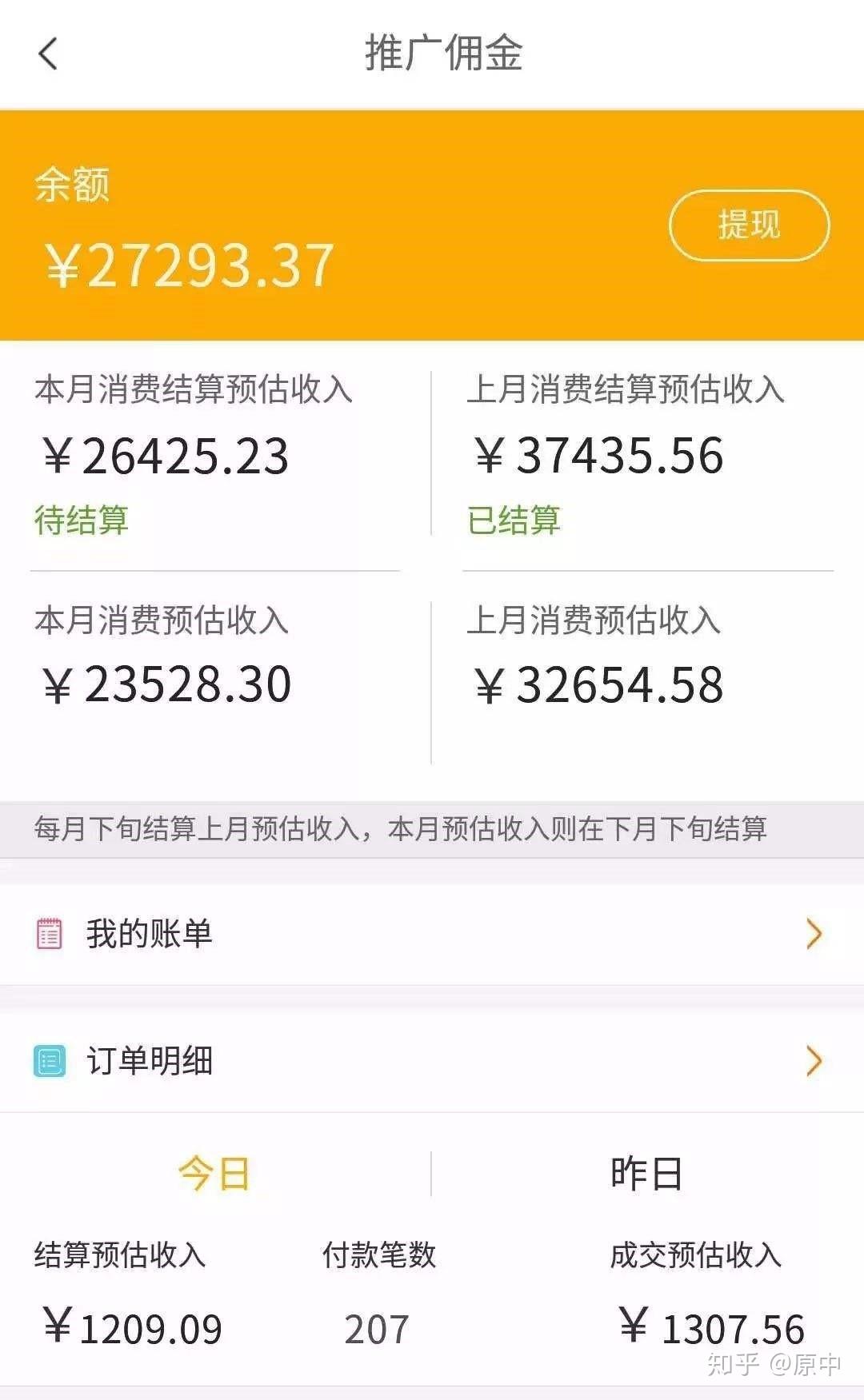Viewport: 864px width, 1400px height.
Task: Expand the 我的账单 row chevron
Action: tap(816, 933)
